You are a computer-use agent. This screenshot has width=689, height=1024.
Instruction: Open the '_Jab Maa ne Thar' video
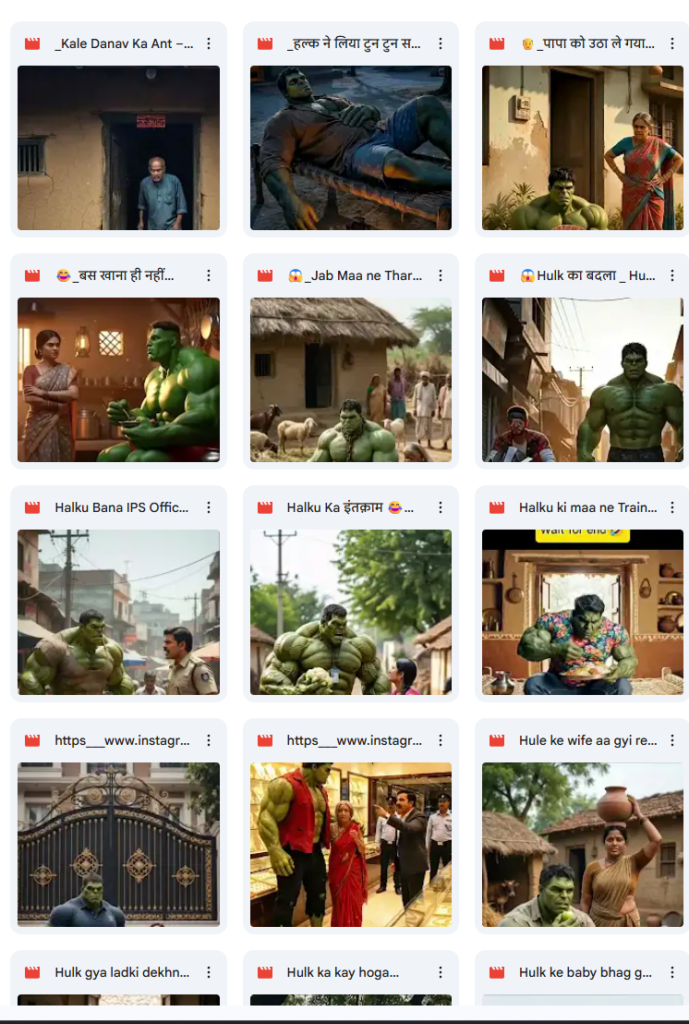[350, 379]
